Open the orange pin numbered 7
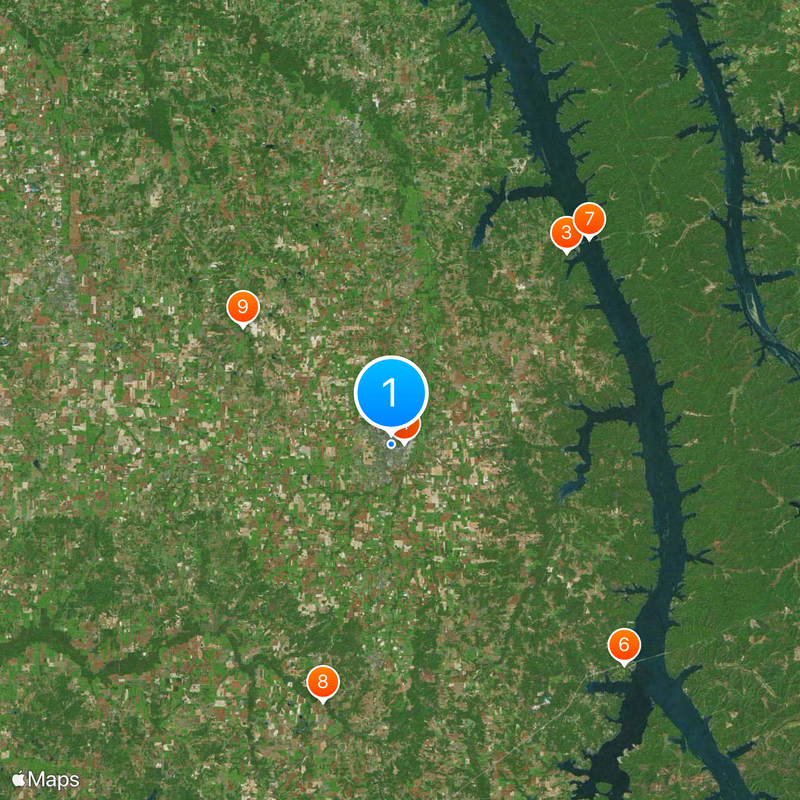This screenshot has width=800, height=800. click(x=590, y=218)
